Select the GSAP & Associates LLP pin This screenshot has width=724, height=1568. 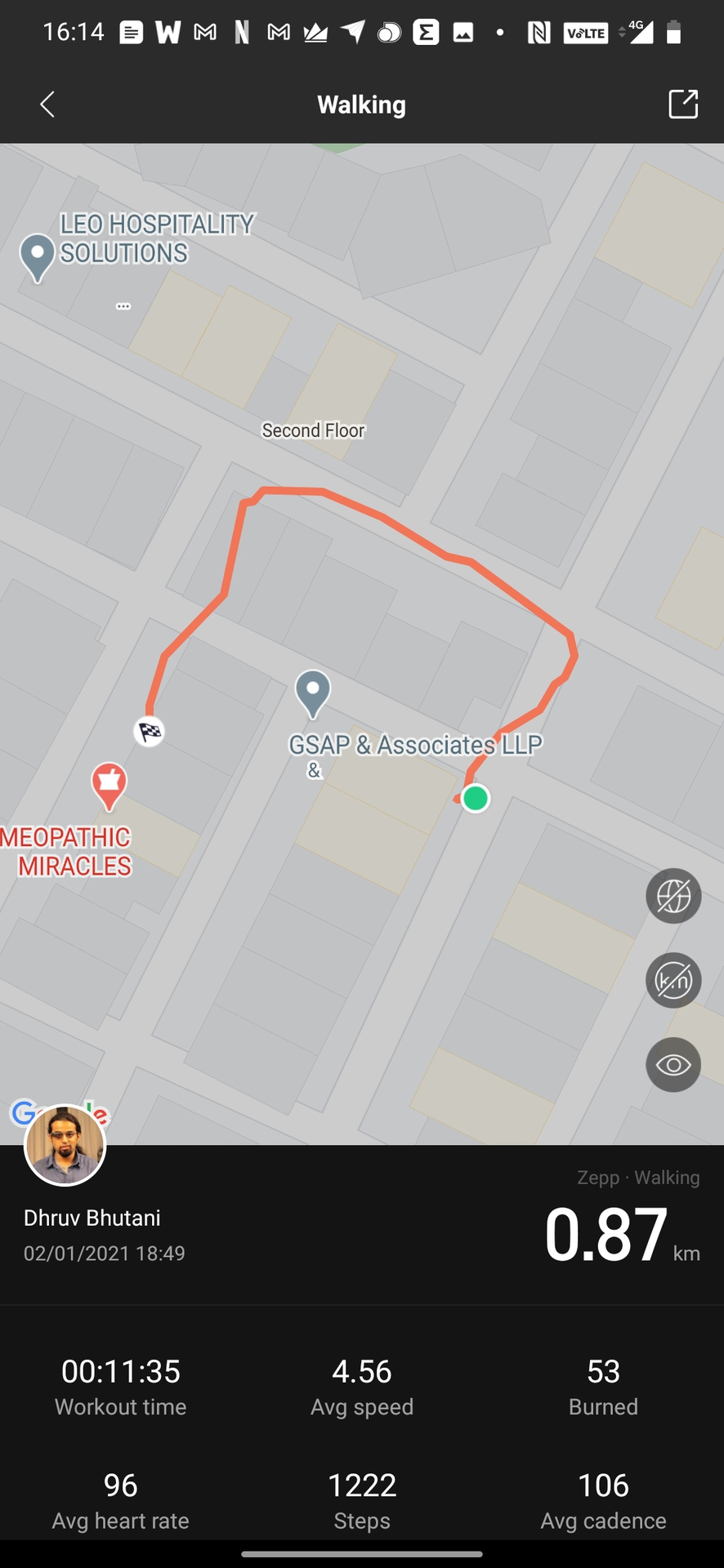point(312,693)
